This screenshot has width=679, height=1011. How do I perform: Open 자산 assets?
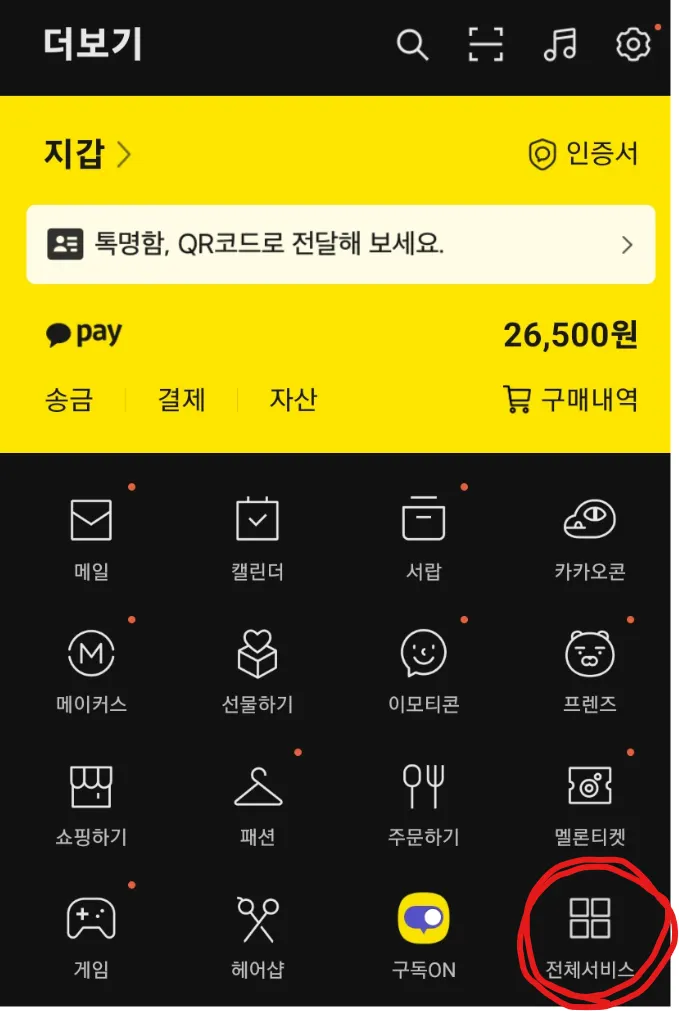pyautogui.click(x=293, y=400)
